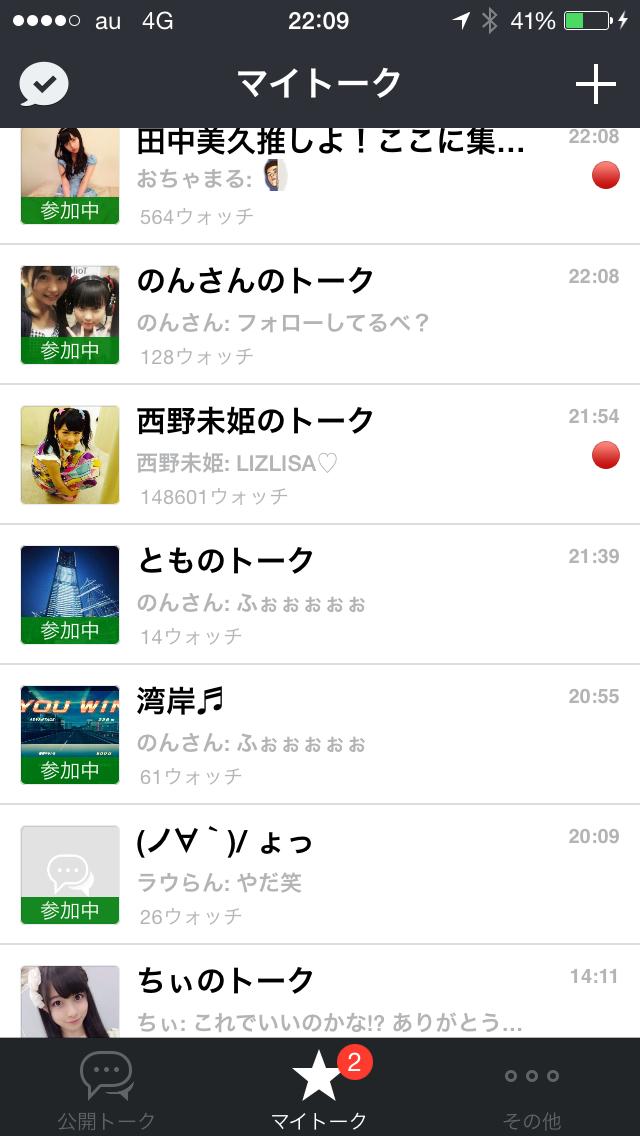Open the (ノ∀｀)/ ょっ talk
Screen dimensions: 640x1136
(330, 874)
